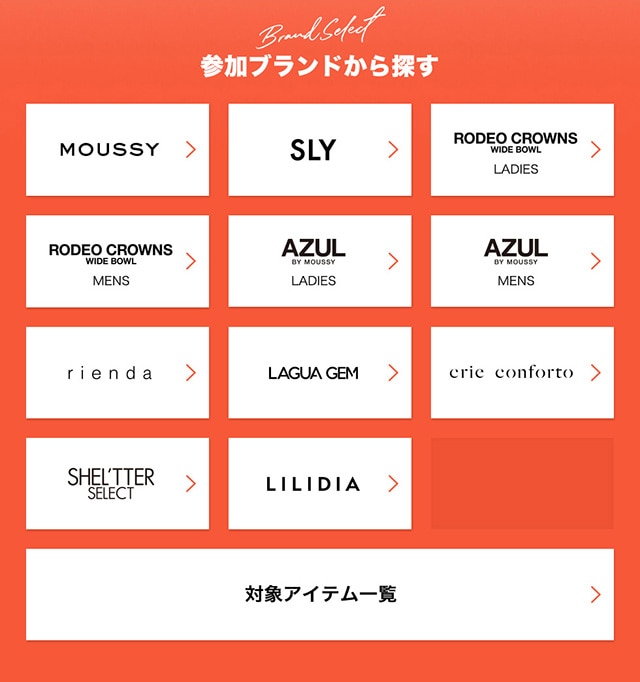Open the LAGUA GEM brand
The image size is (640, 682).
(x=320, y=372)
